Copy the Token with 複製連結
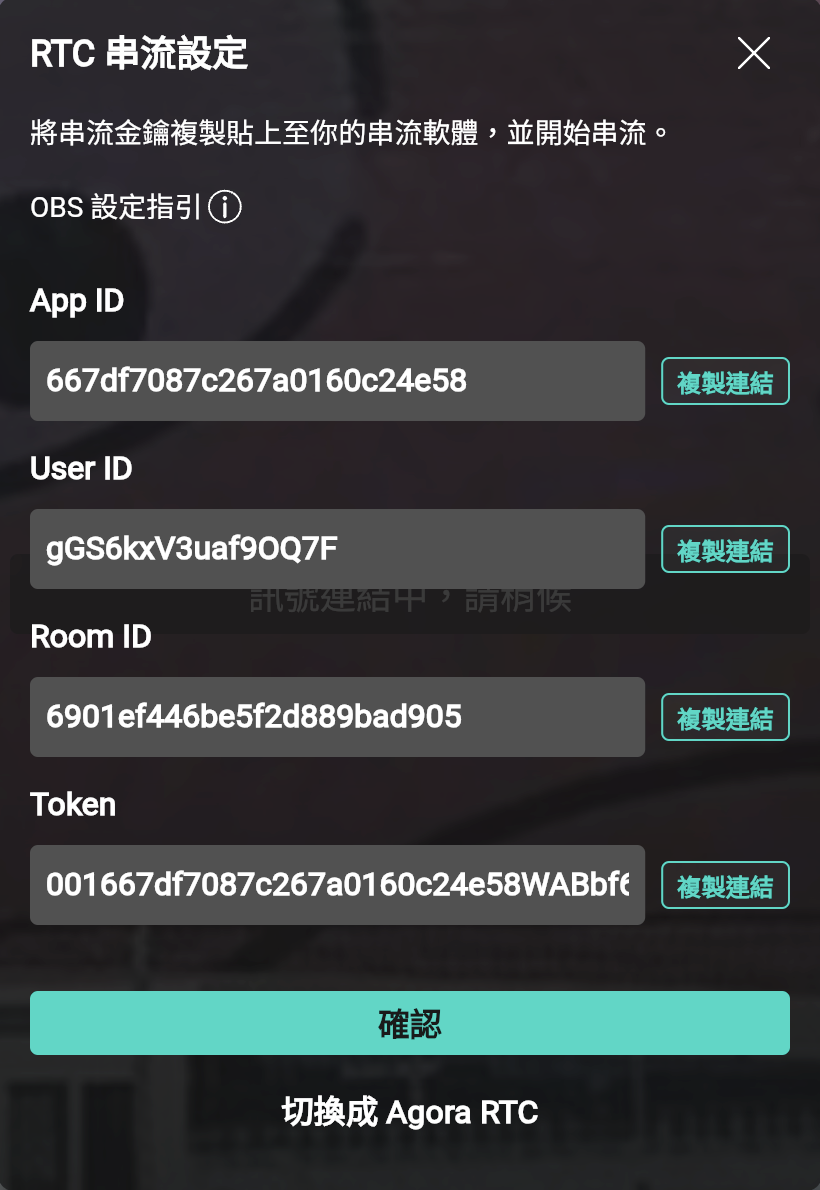 pos(725,885)
